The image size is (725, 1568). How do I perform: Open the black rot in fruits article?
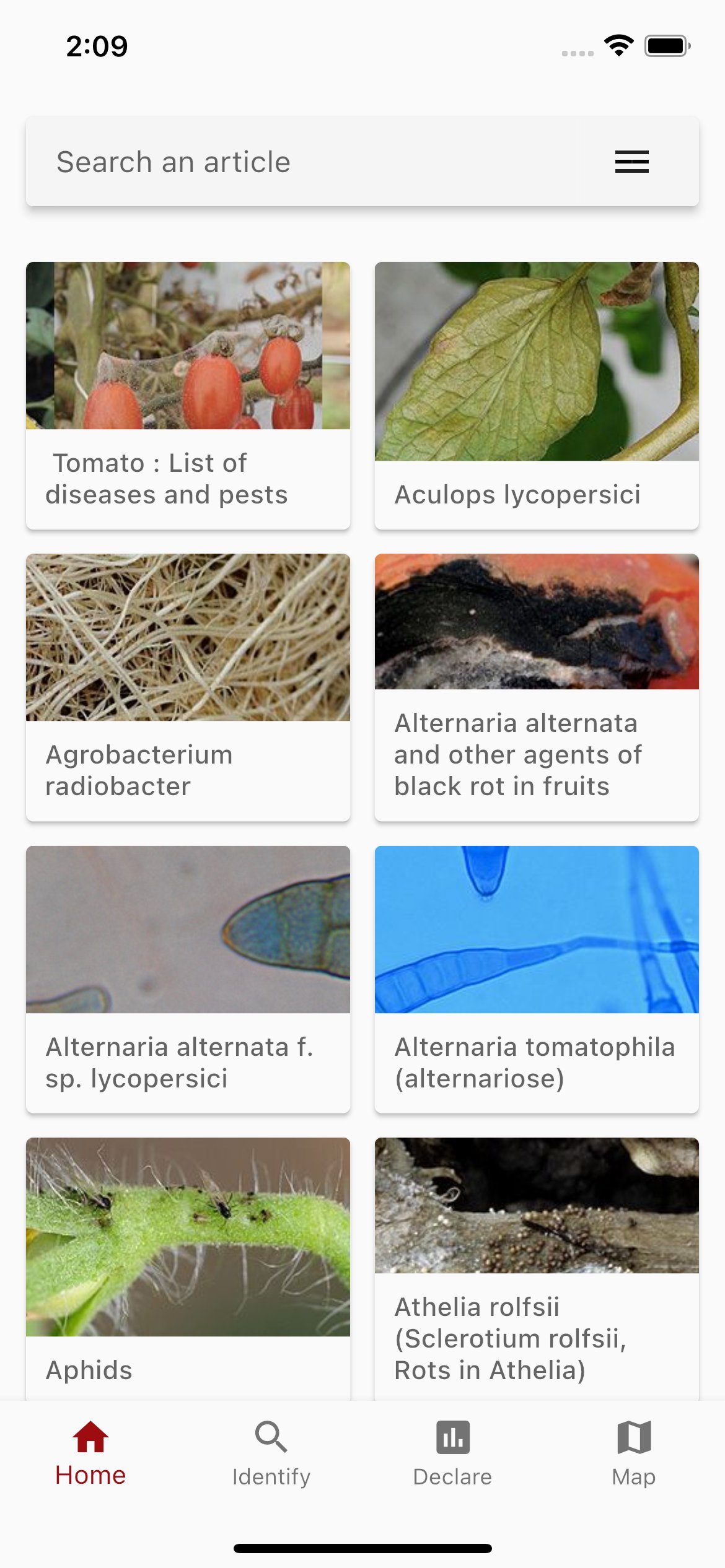pos(537,687)
